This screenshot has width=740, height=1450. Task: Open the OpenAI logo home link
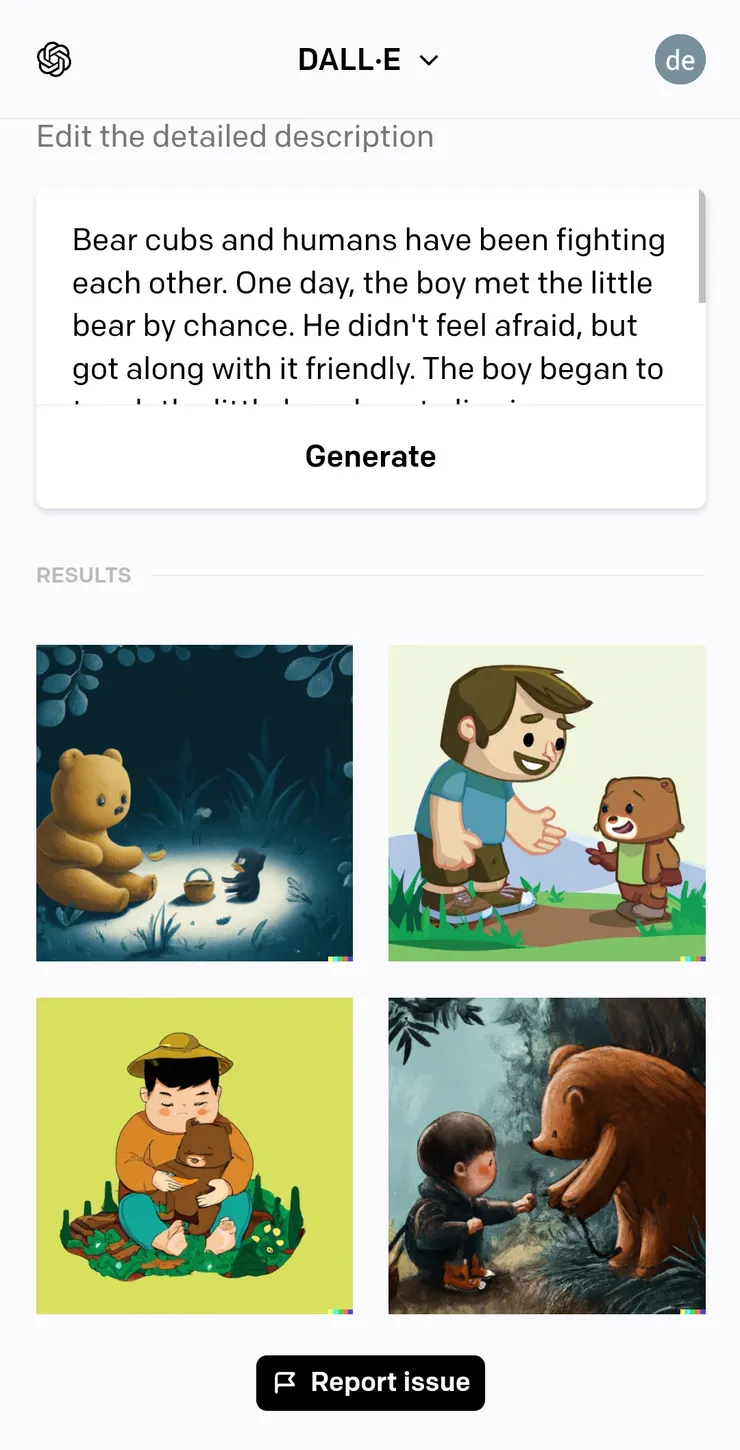54,60
